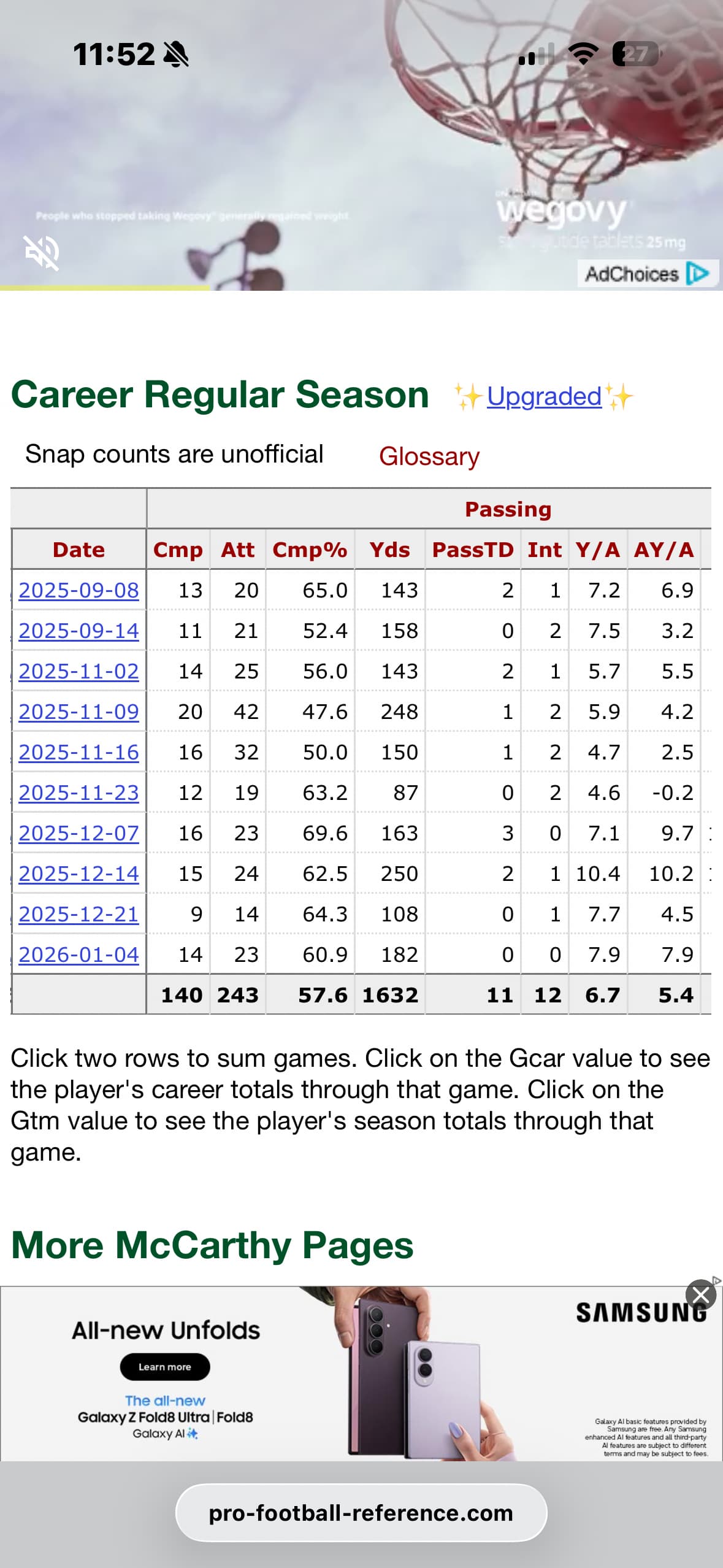The height and width of the screenshot is (1568, 723).
Task: Open the 2025-11-09 game link
Action: [78, 712]
